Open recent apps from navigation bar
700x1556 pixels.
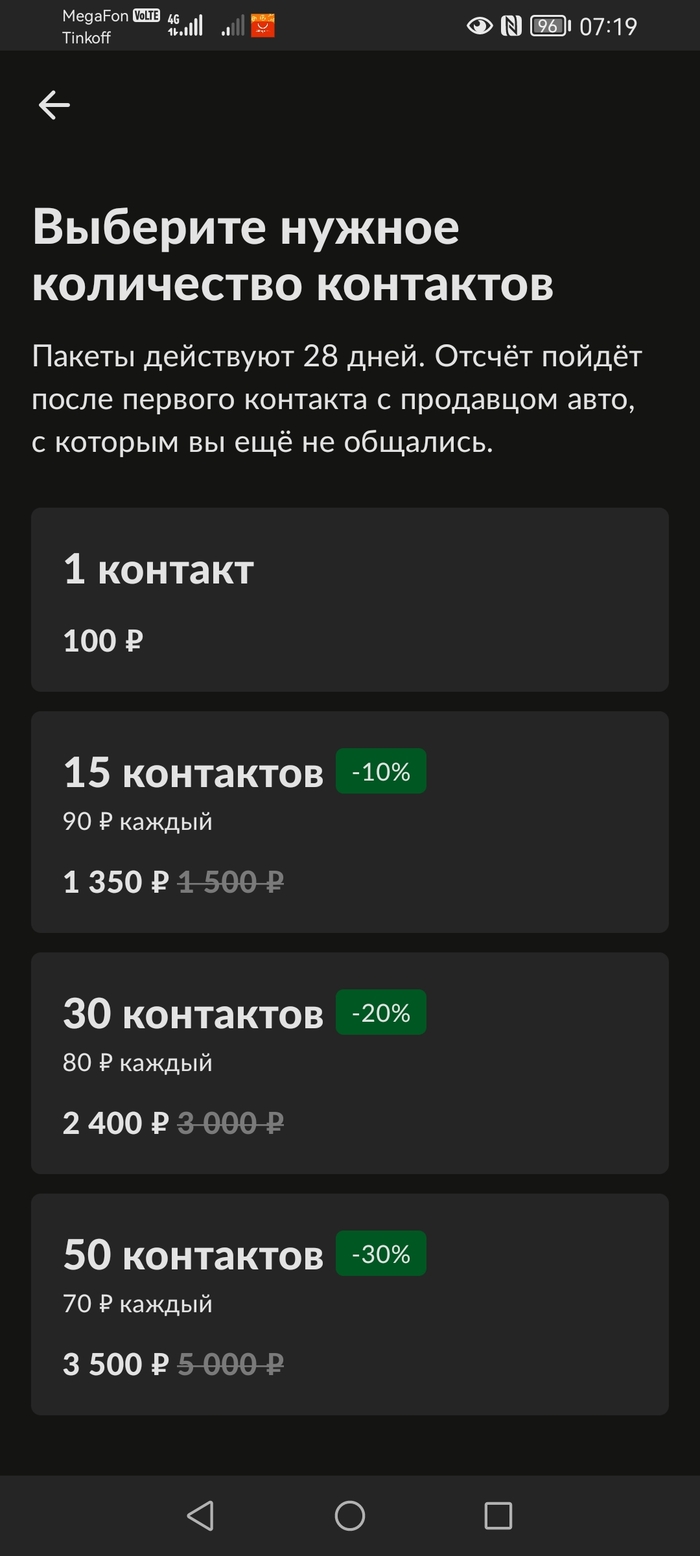coord(498,1516)
